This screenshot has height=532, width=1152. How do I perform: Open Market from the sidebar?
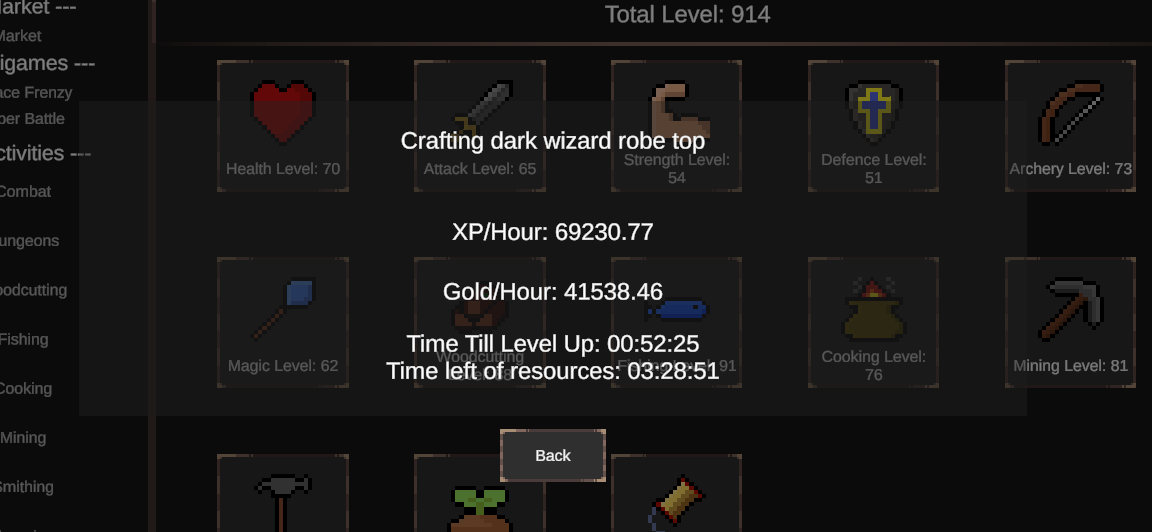(x=20, y=36)
